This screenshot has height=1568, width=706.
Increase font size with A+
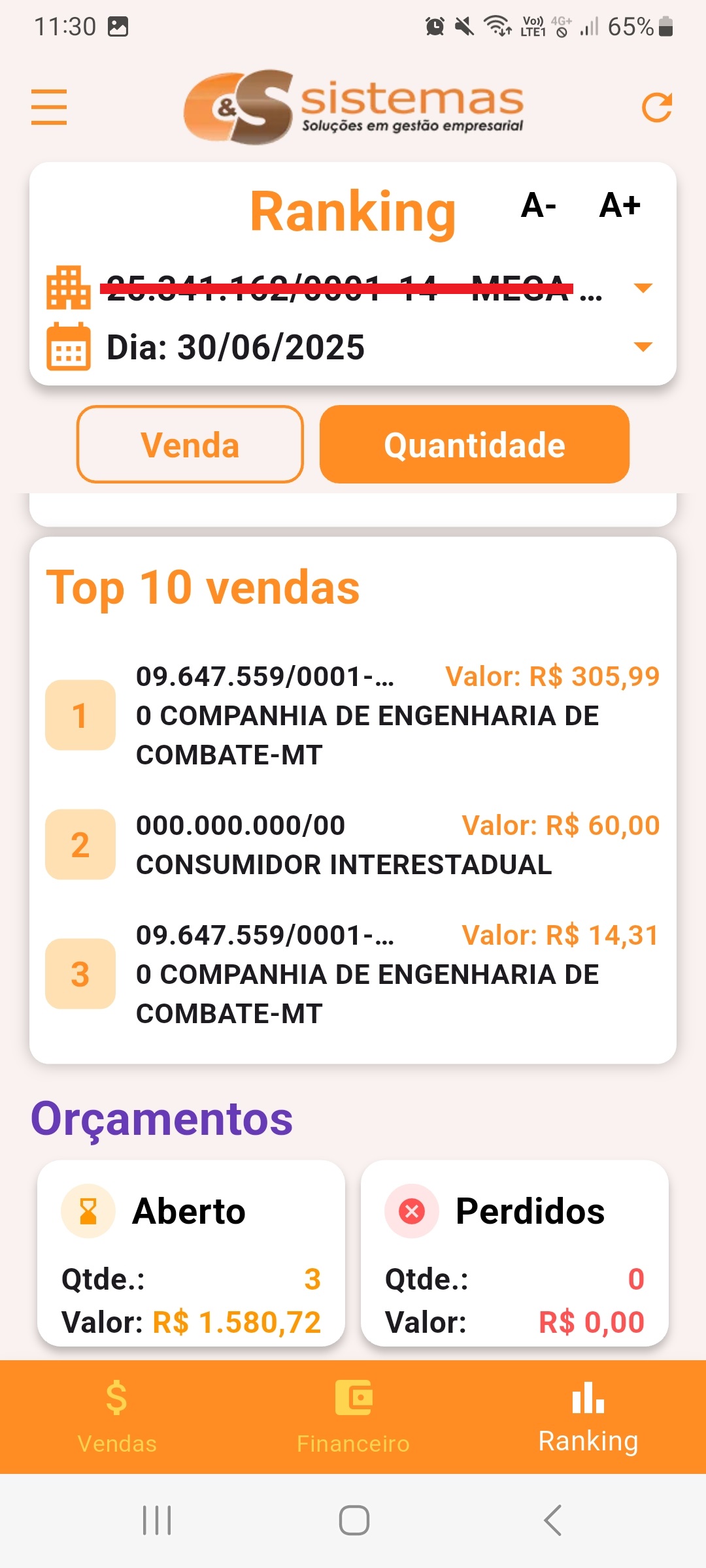click(x=620, y=206)
